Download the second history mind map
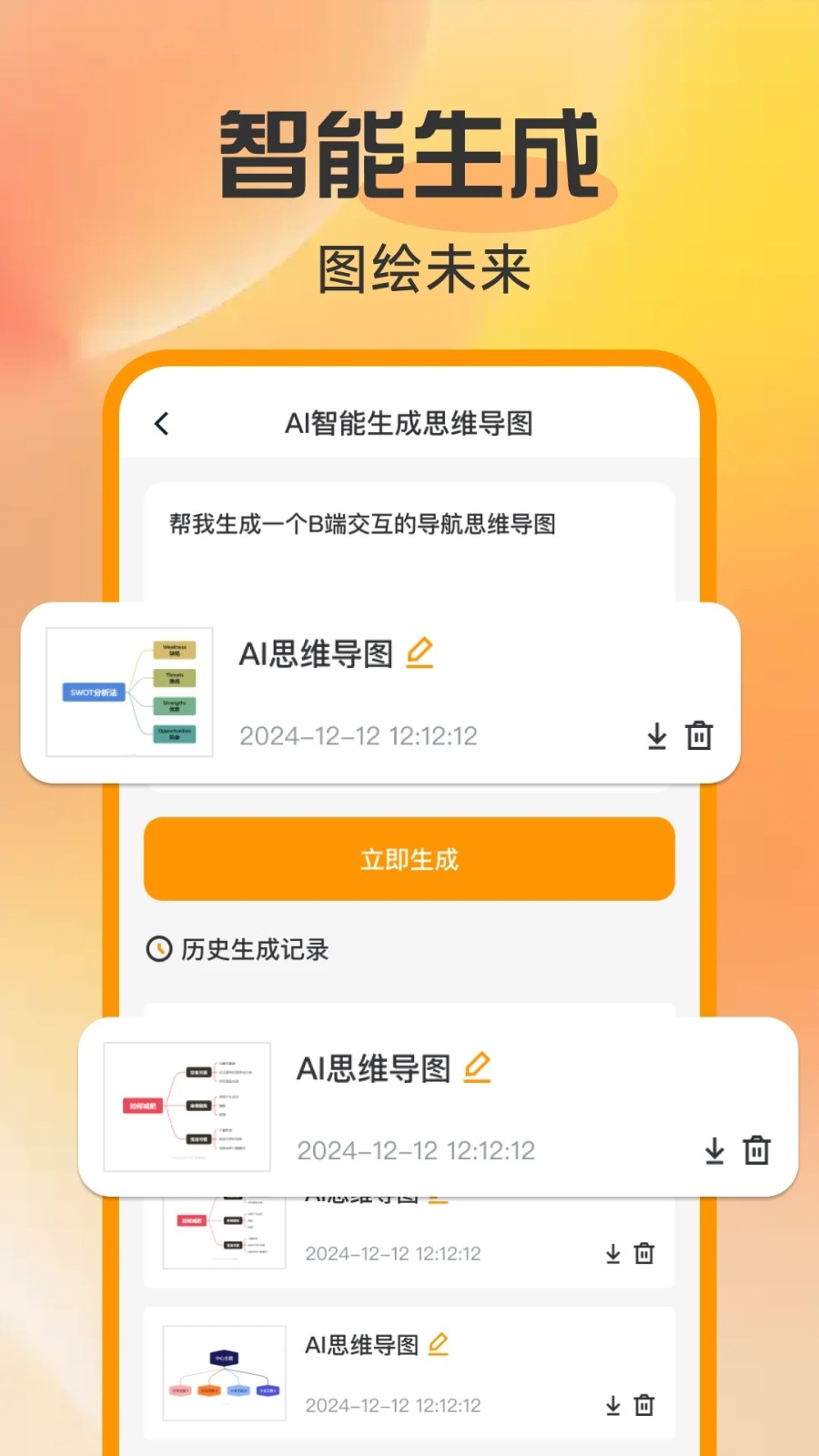 coord(612,1253)
